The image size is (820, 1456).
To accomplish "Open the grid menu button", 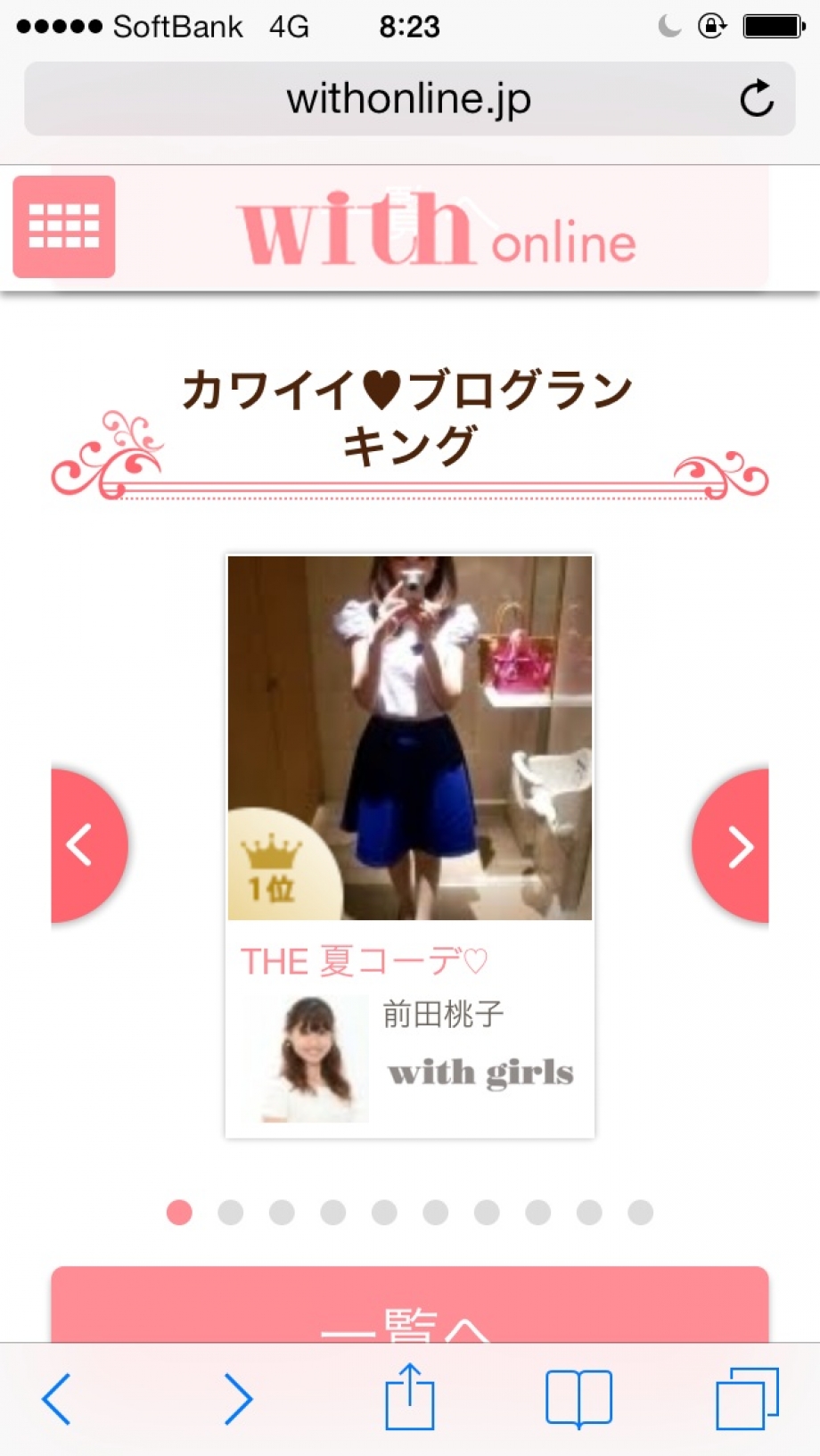I will point(64,226).
